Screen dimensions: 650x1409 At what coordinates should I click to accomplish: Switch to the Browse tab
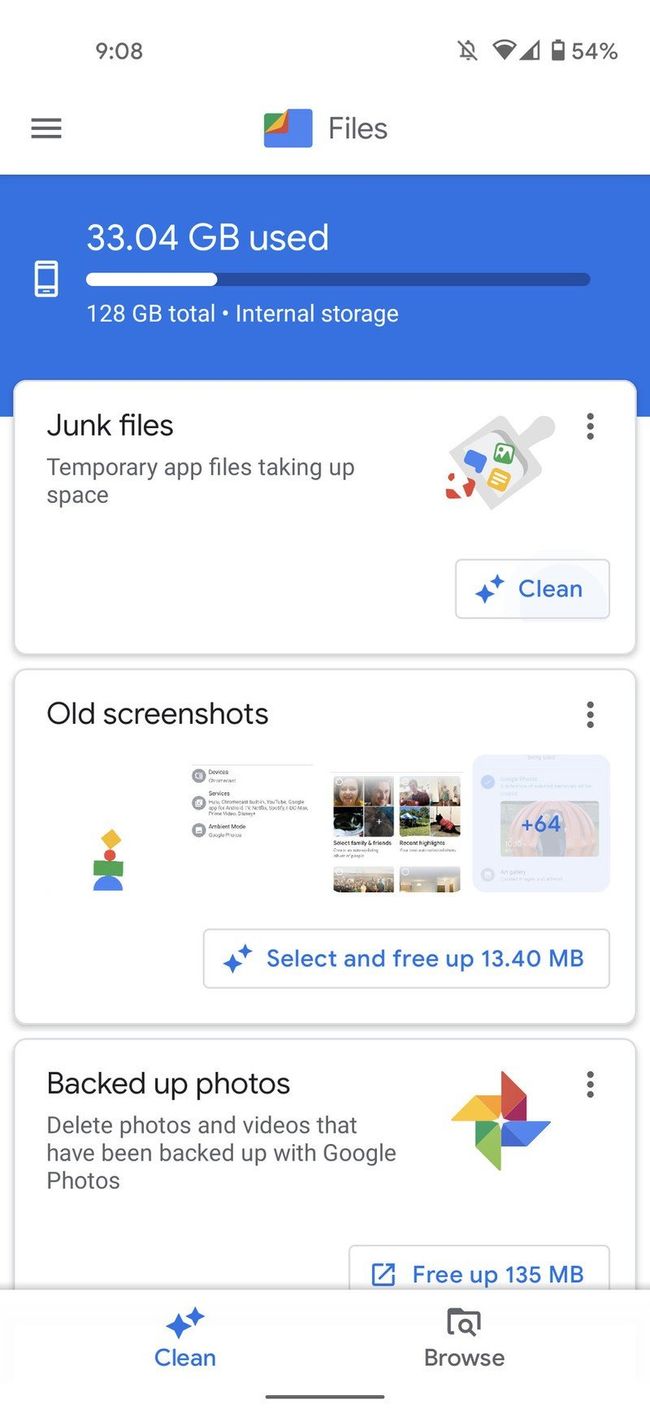pos(464,1338)
